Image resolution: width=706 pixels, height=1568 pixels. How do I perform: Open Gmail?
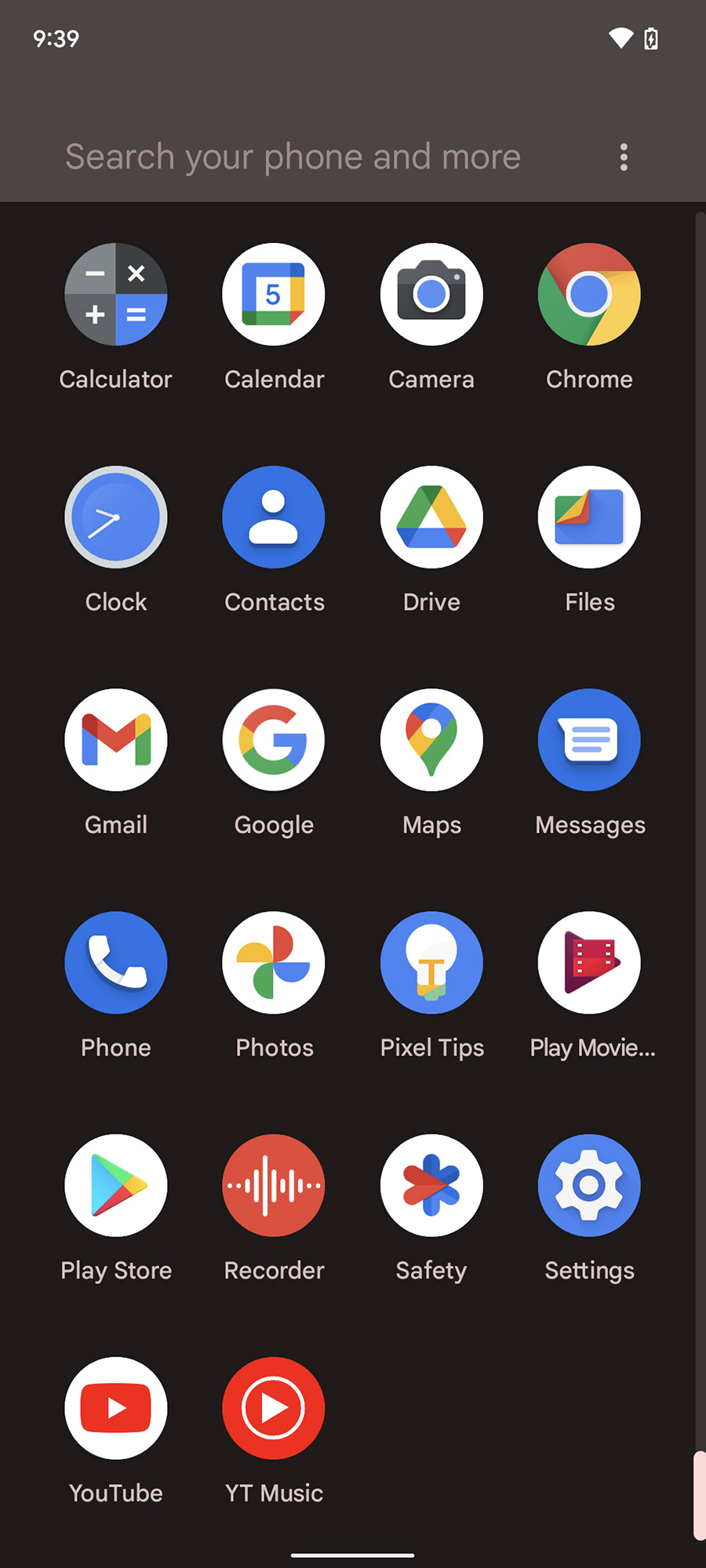point(116,740)
